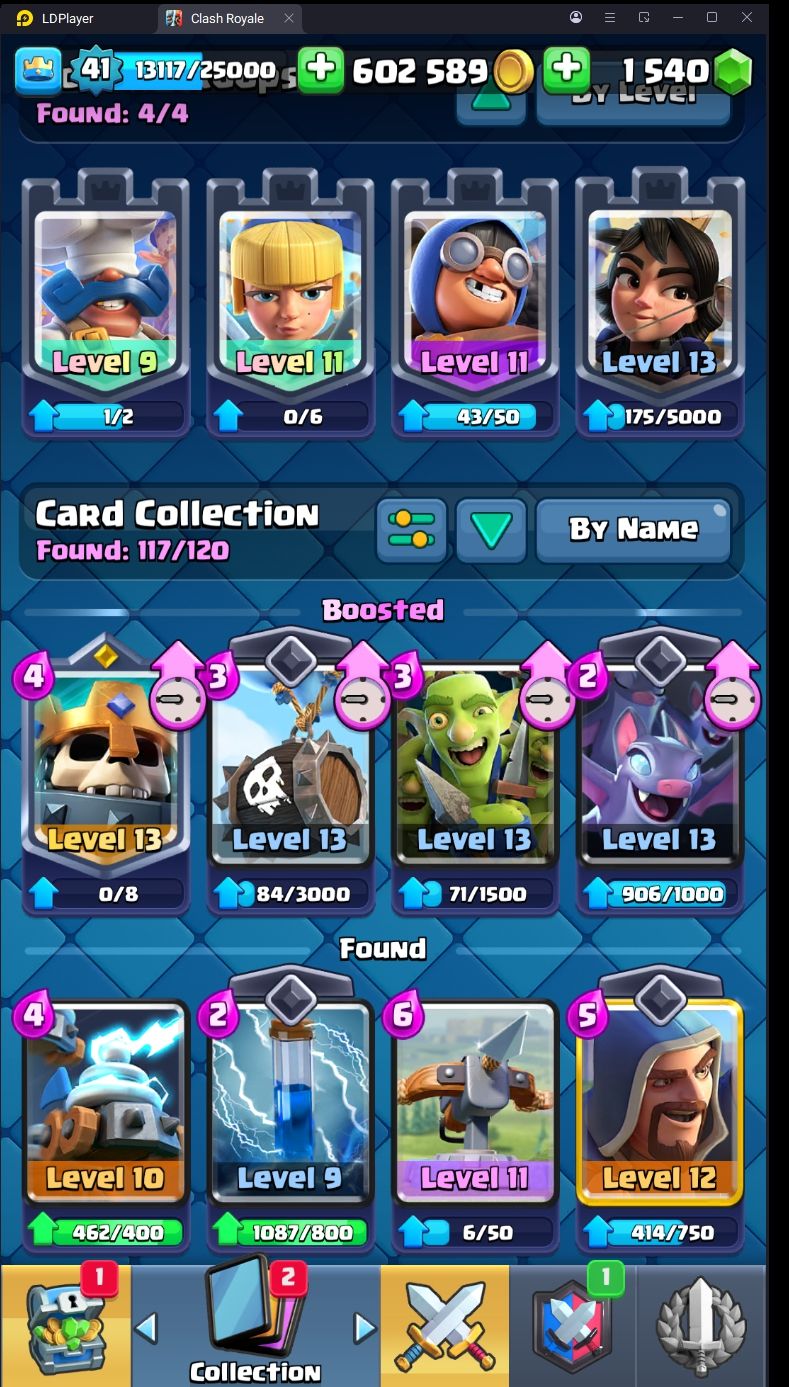
Task: Tap the green plus next to gold coins
Action: tap(321, 70)
